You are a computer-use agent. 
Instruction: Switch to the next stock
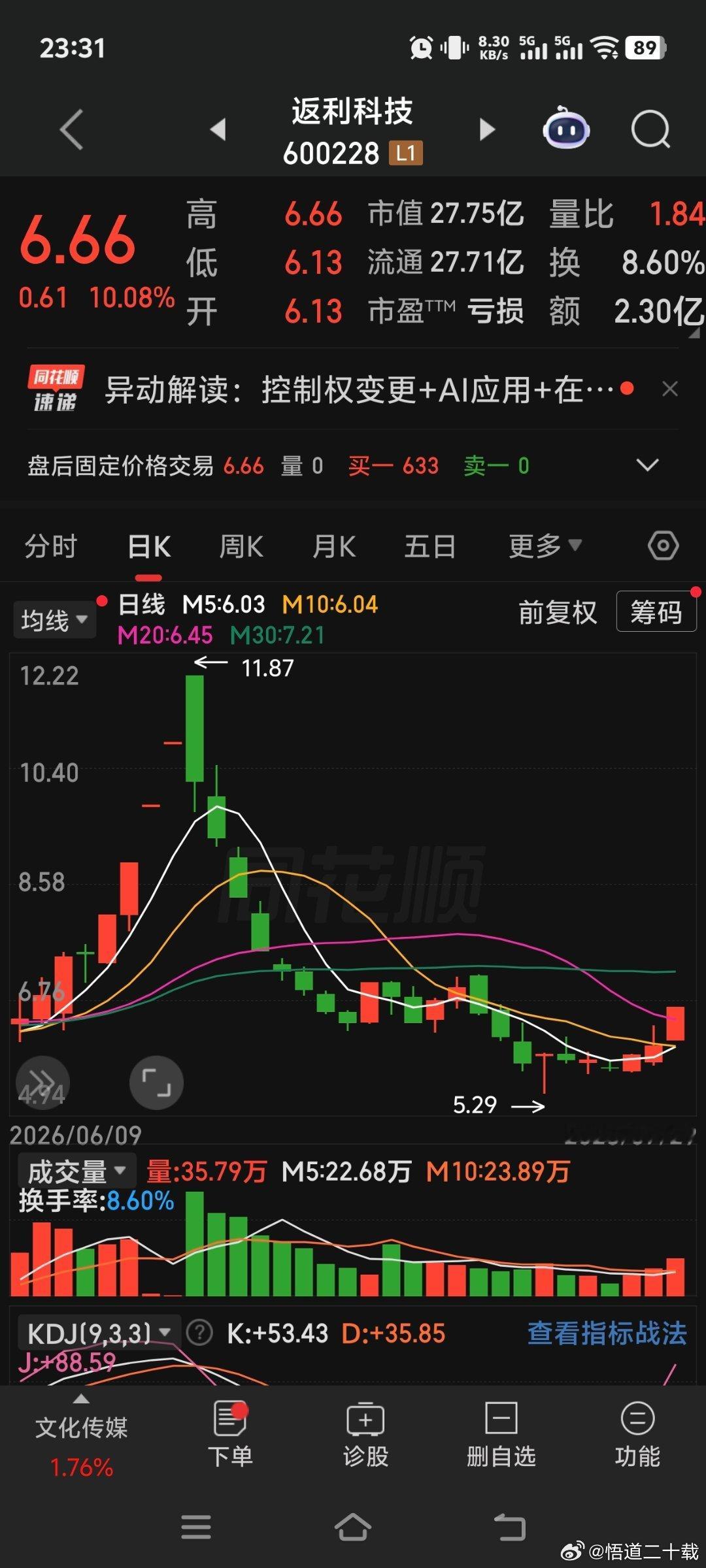pos(487,129)
